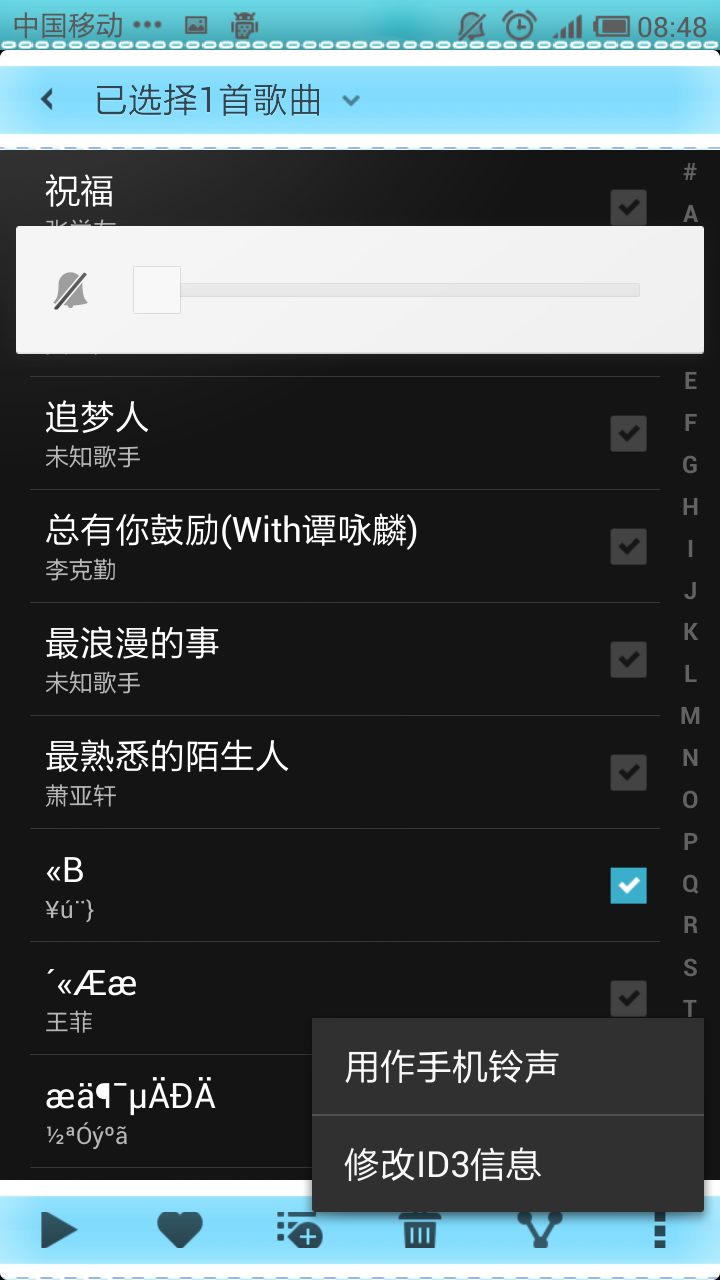The width and height of the screenshot is (720, 1280).
Task: Uncheck the selected «B song
Action: coord(628,885)
